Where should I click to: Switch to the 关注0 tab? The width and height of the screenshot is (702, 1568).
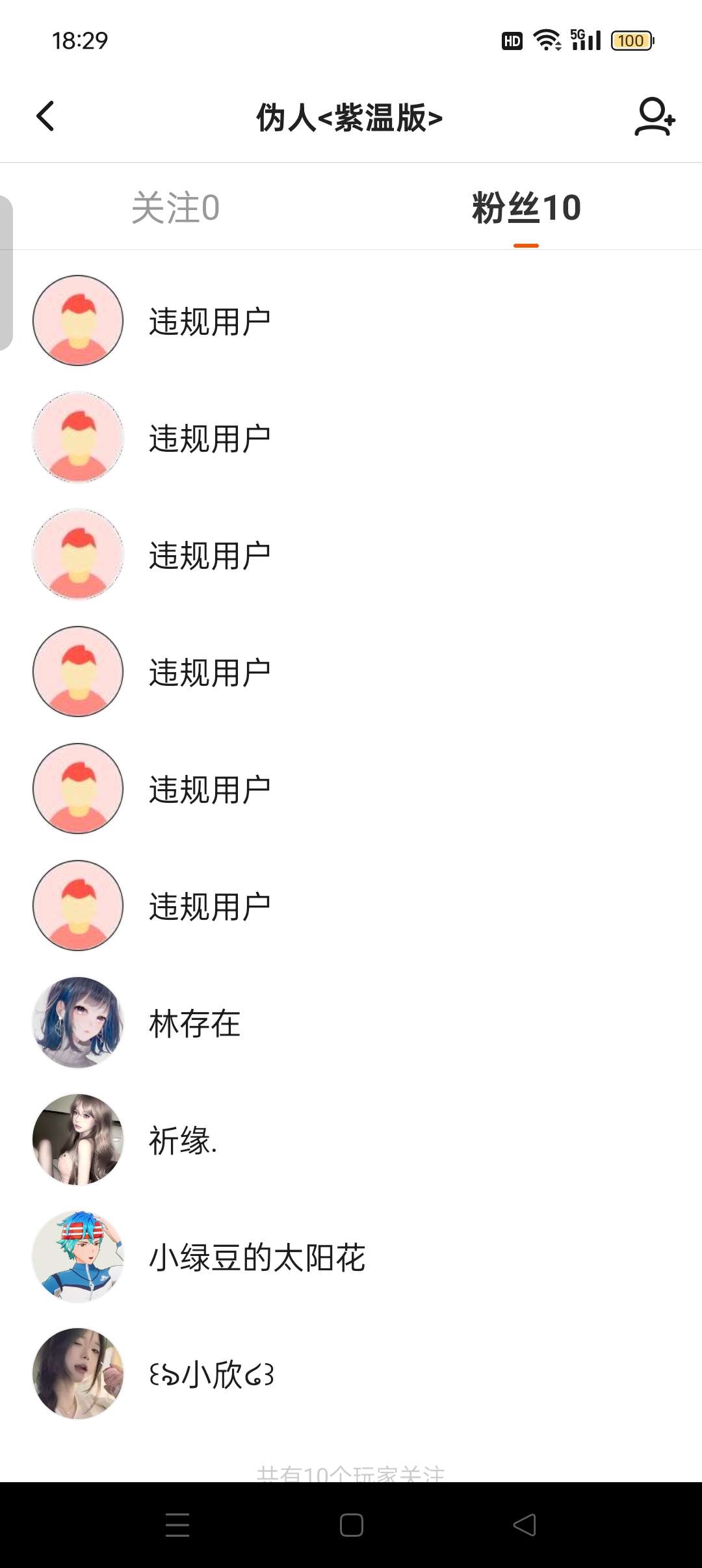click(x=175, y=208)
